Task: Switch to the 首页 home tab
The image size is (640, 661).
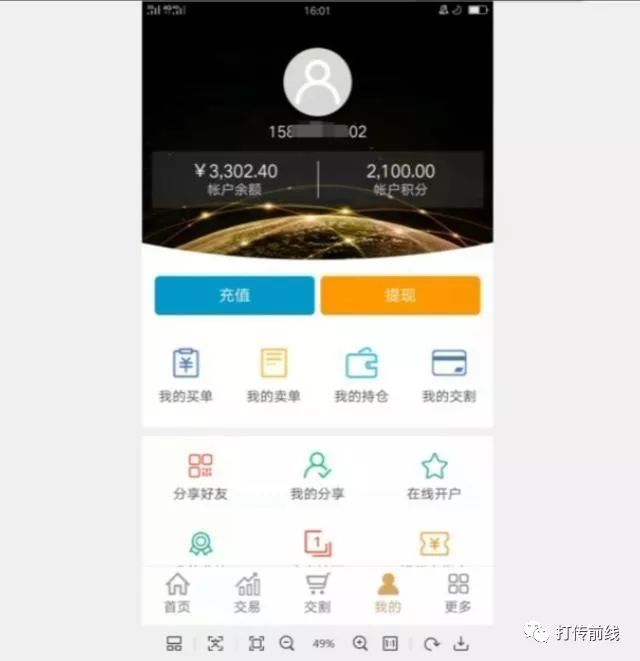Action: coord(177,592)
